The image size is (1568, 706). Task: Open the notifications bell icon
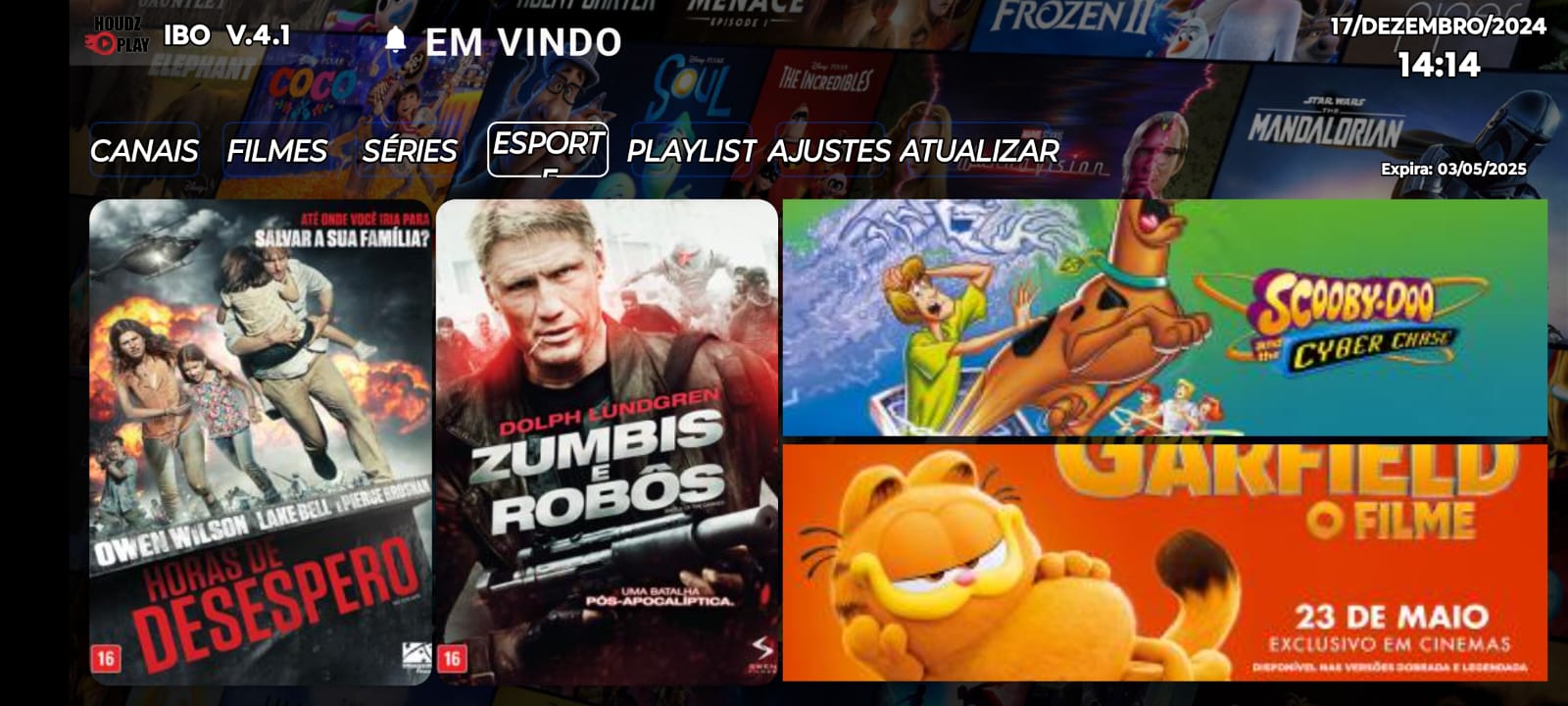396,41
